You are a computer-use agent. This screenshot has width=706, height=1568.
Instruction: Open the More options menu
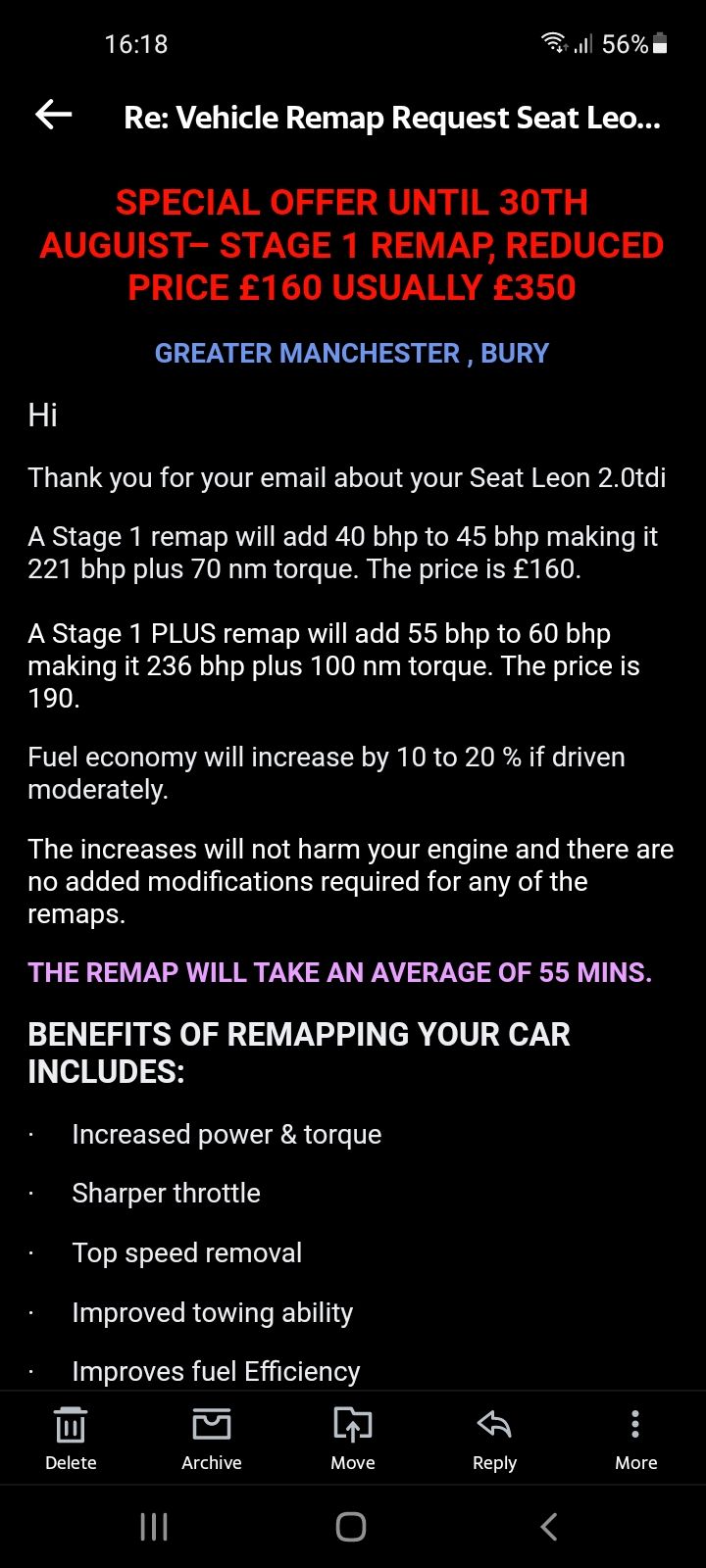pyautogui.click(x=635, y=1437)
